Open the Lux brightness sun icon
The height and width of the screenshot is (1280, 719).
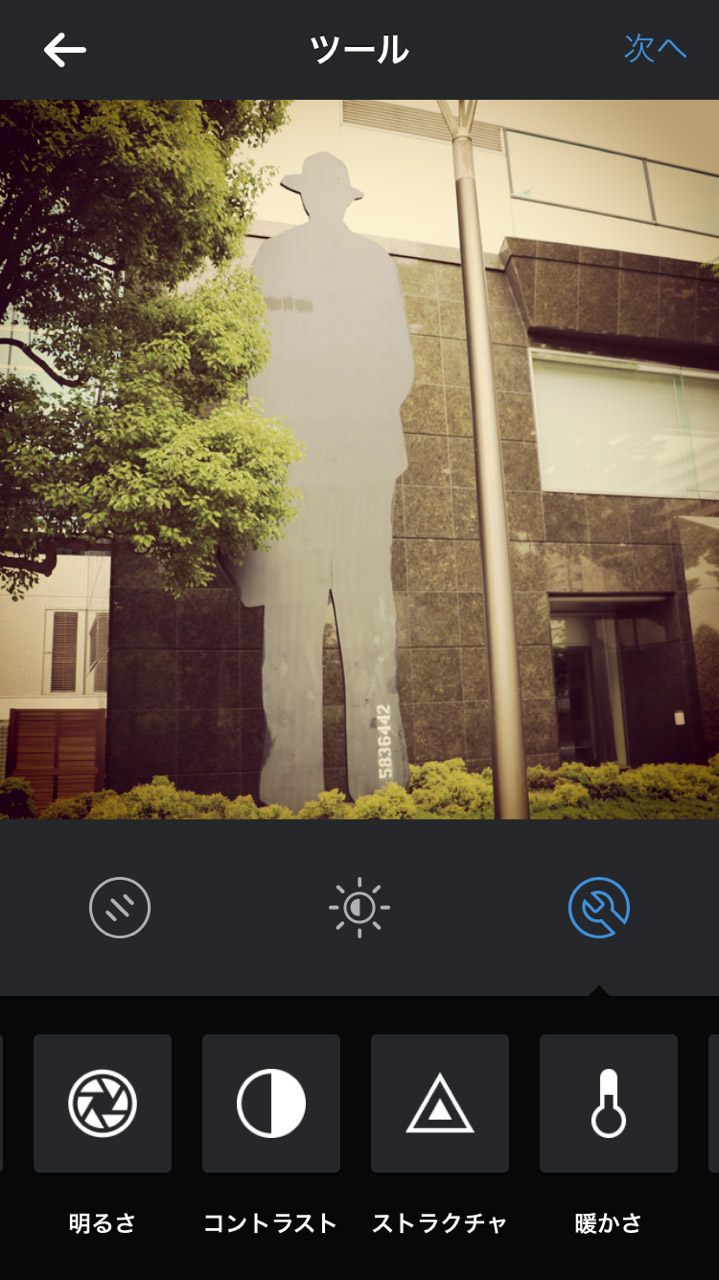359,908
